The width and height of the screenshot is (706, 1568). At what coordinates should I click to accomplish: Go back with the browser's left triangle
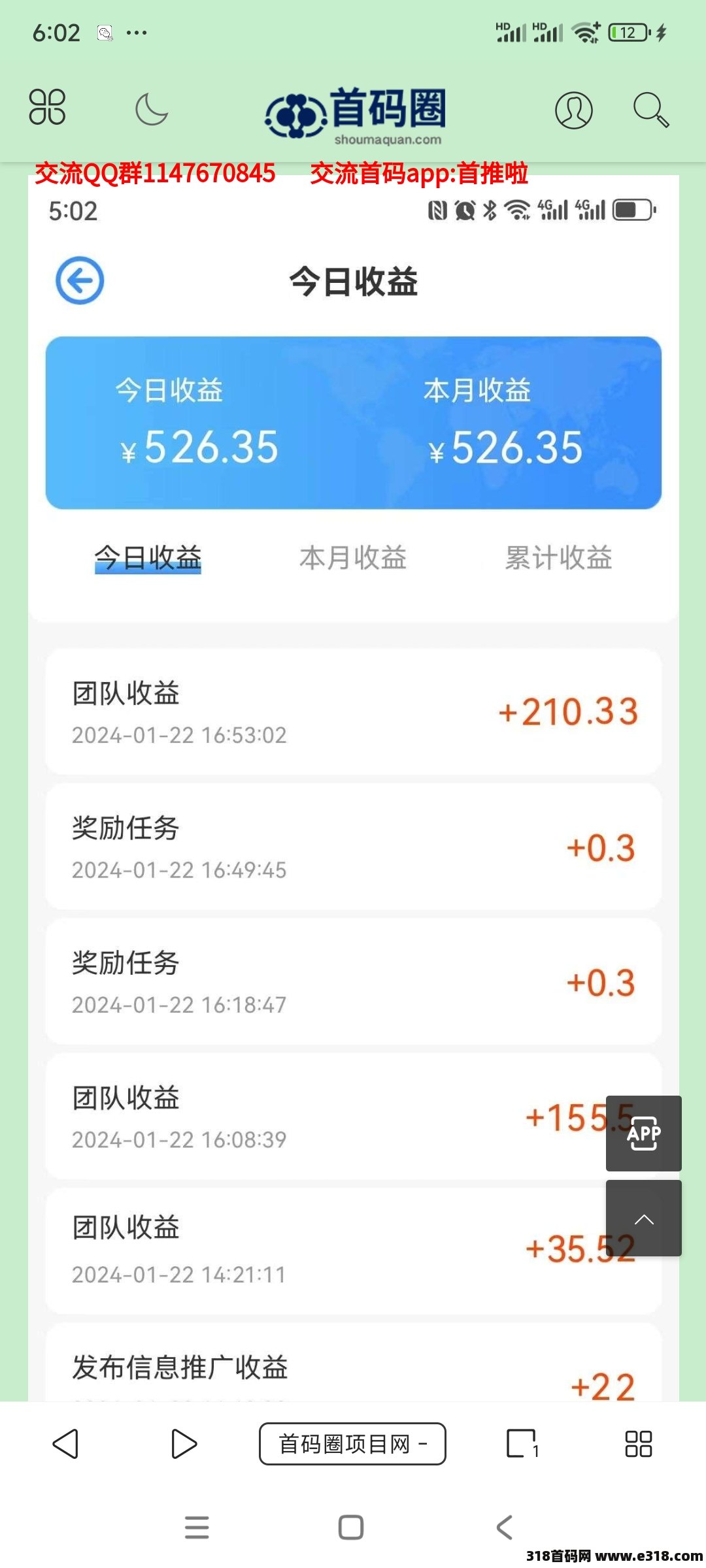[x=65, y=1443]
